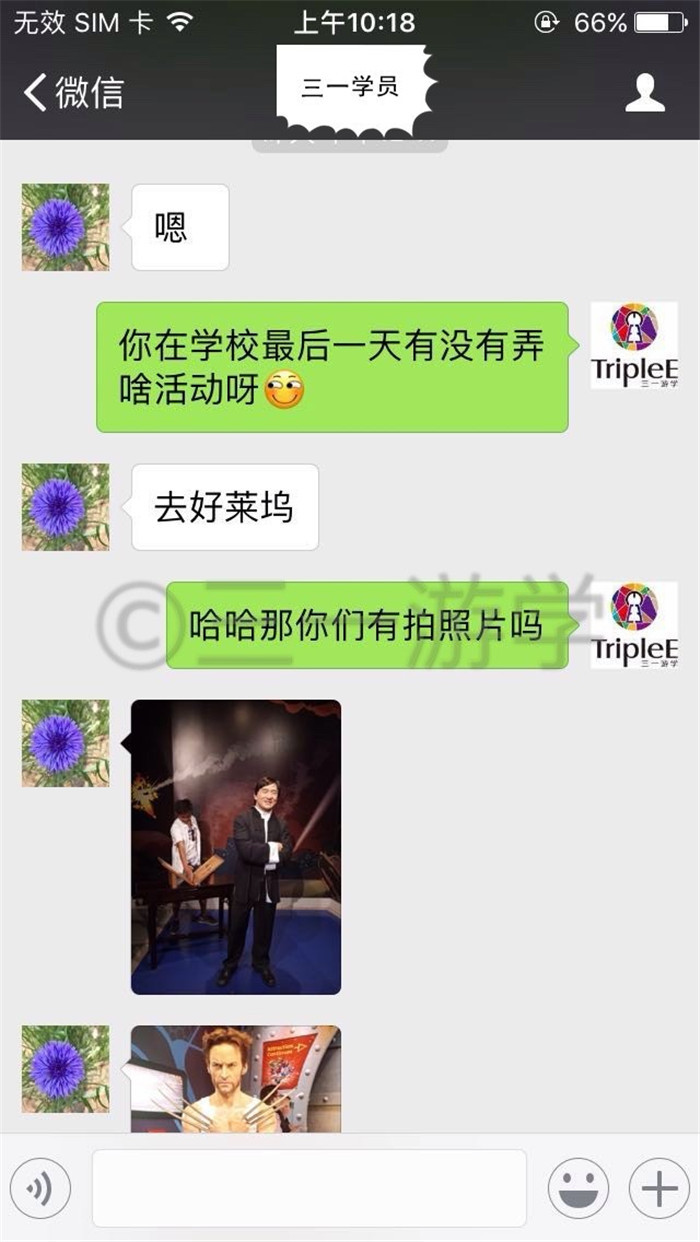Open the Wolverine wax figure photo
This screenshot has height=1242, width=700.
(236, 1079)
